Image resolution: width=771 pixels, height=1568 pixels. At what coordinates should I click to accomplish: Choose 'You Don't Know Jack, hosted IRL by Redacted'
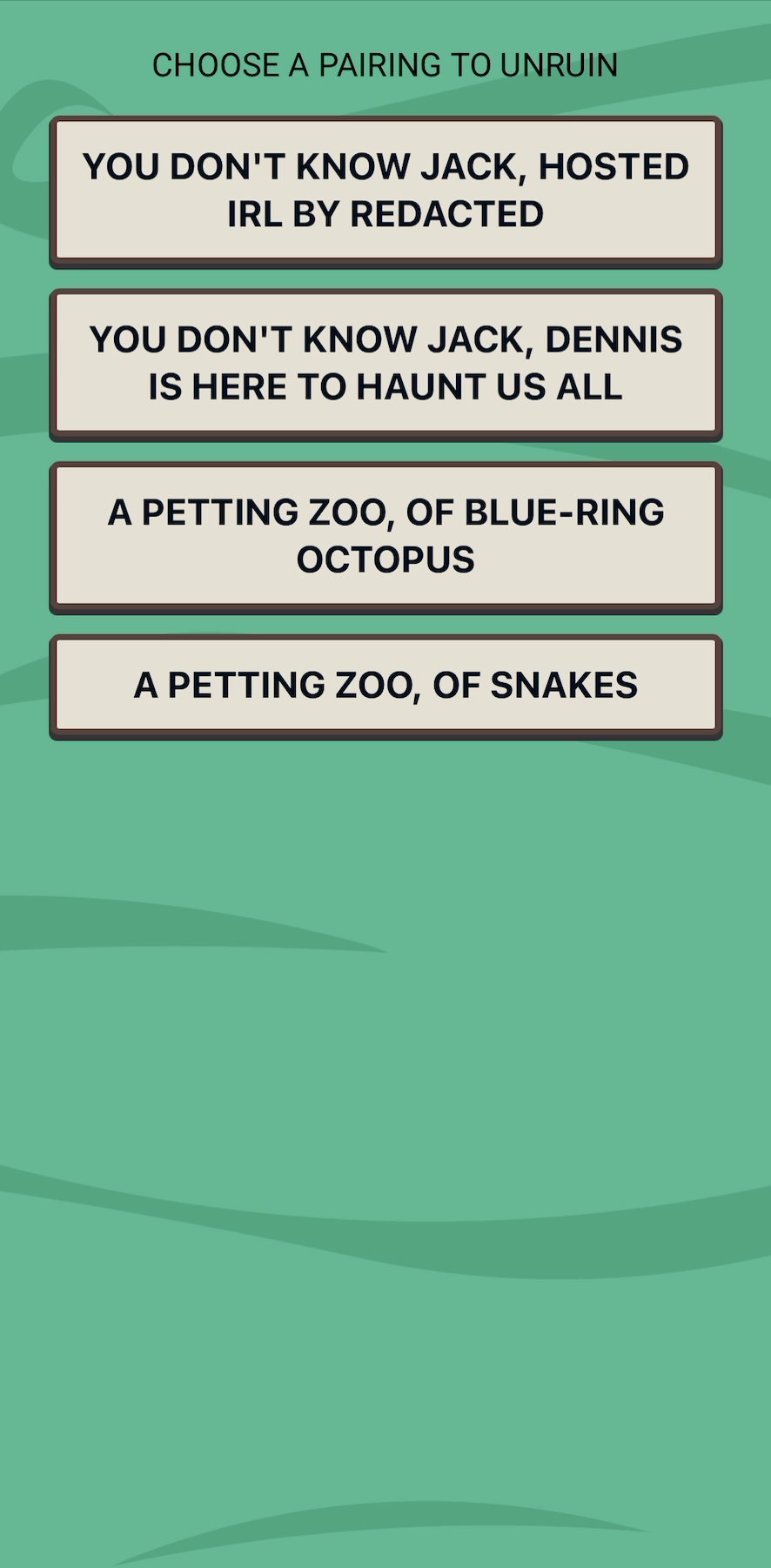click(x=385, y=190)
